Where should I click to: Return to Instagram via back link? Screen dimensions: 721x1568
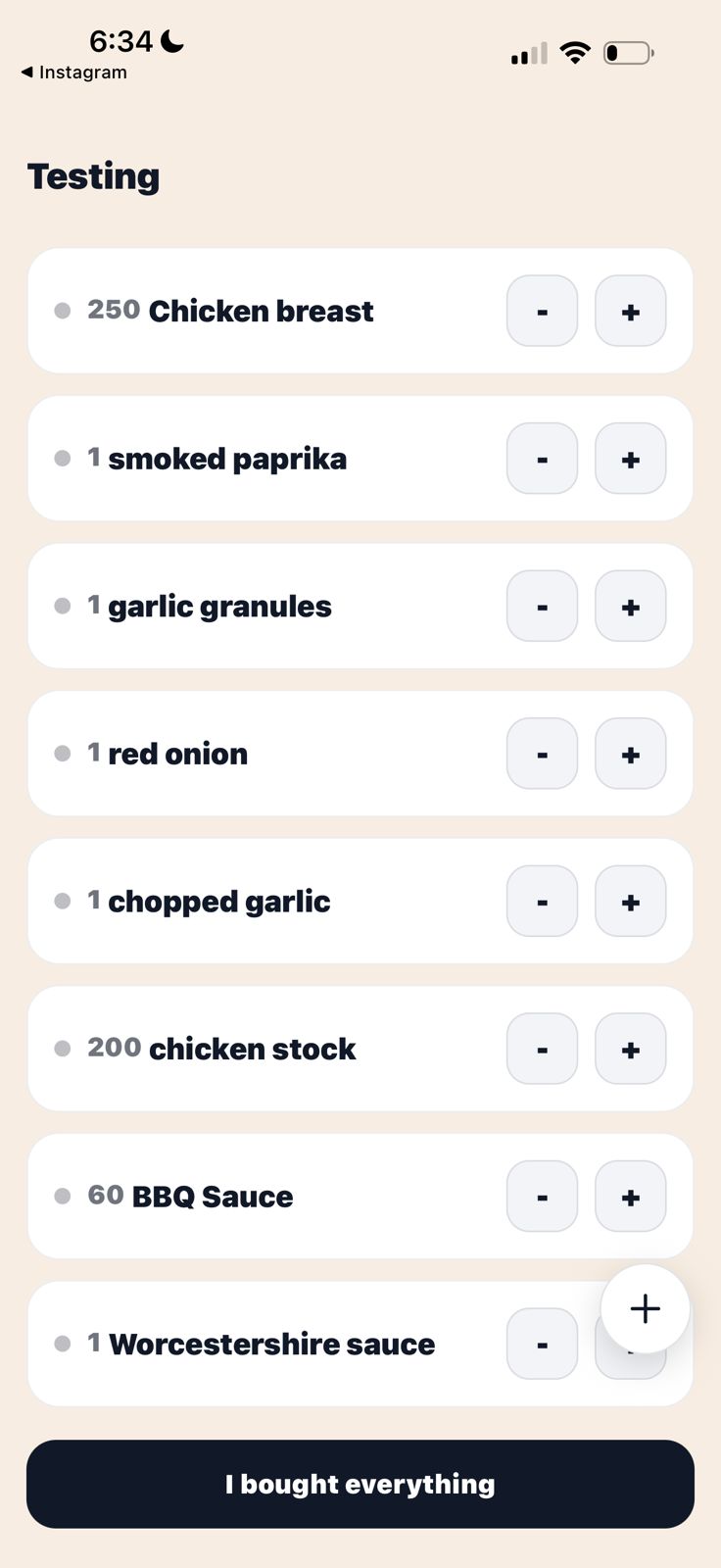[x=73, y=73]
